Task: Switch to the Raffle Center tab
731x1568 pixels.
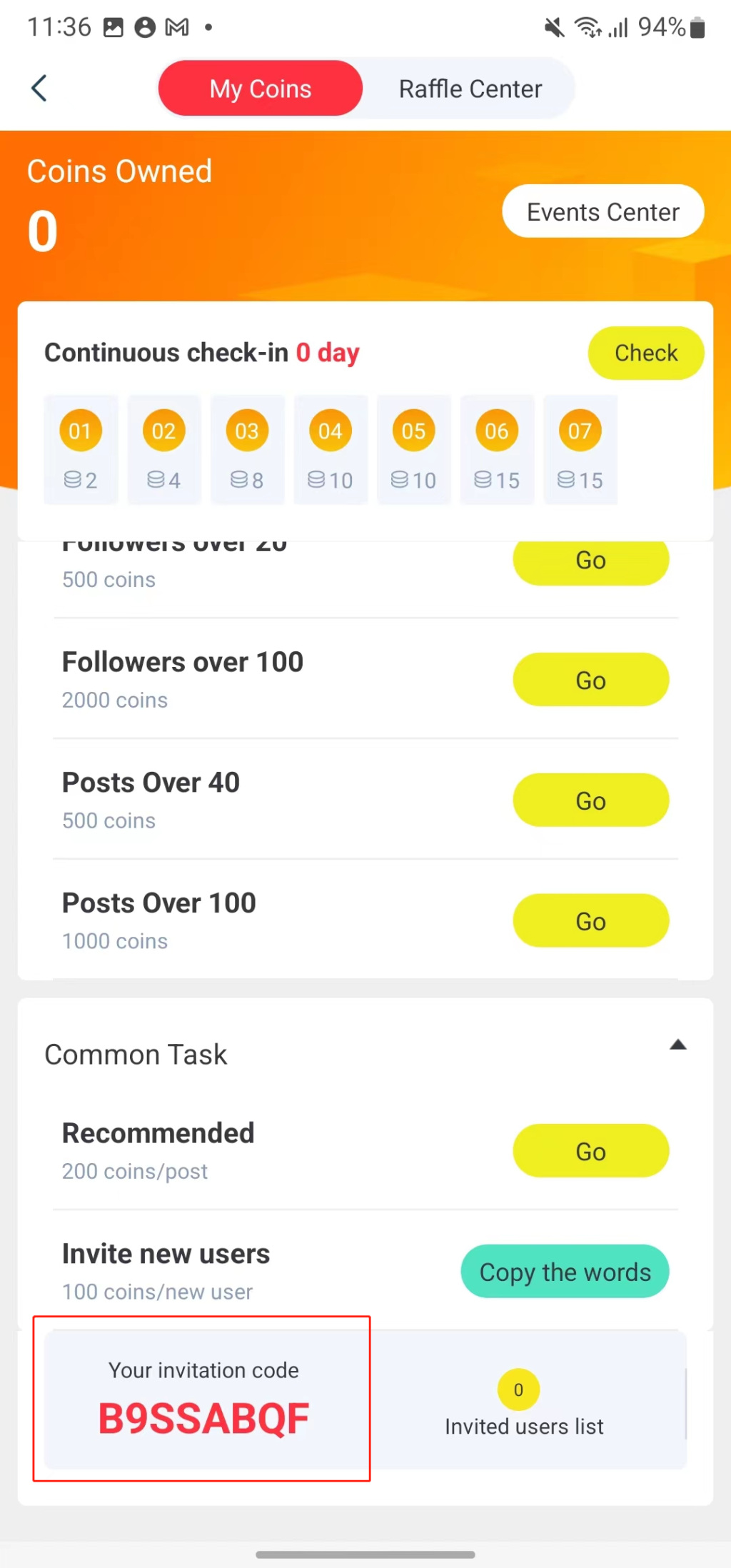Action: [470, 89]
